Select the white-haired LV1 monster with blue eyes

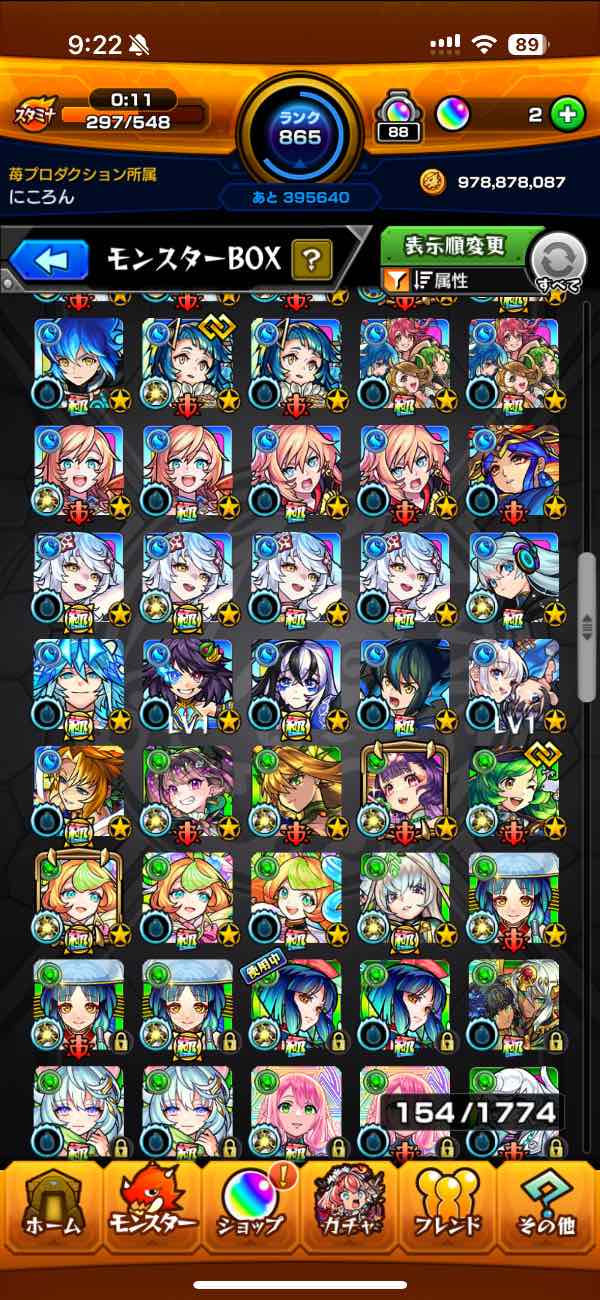(x=513, y=683)
